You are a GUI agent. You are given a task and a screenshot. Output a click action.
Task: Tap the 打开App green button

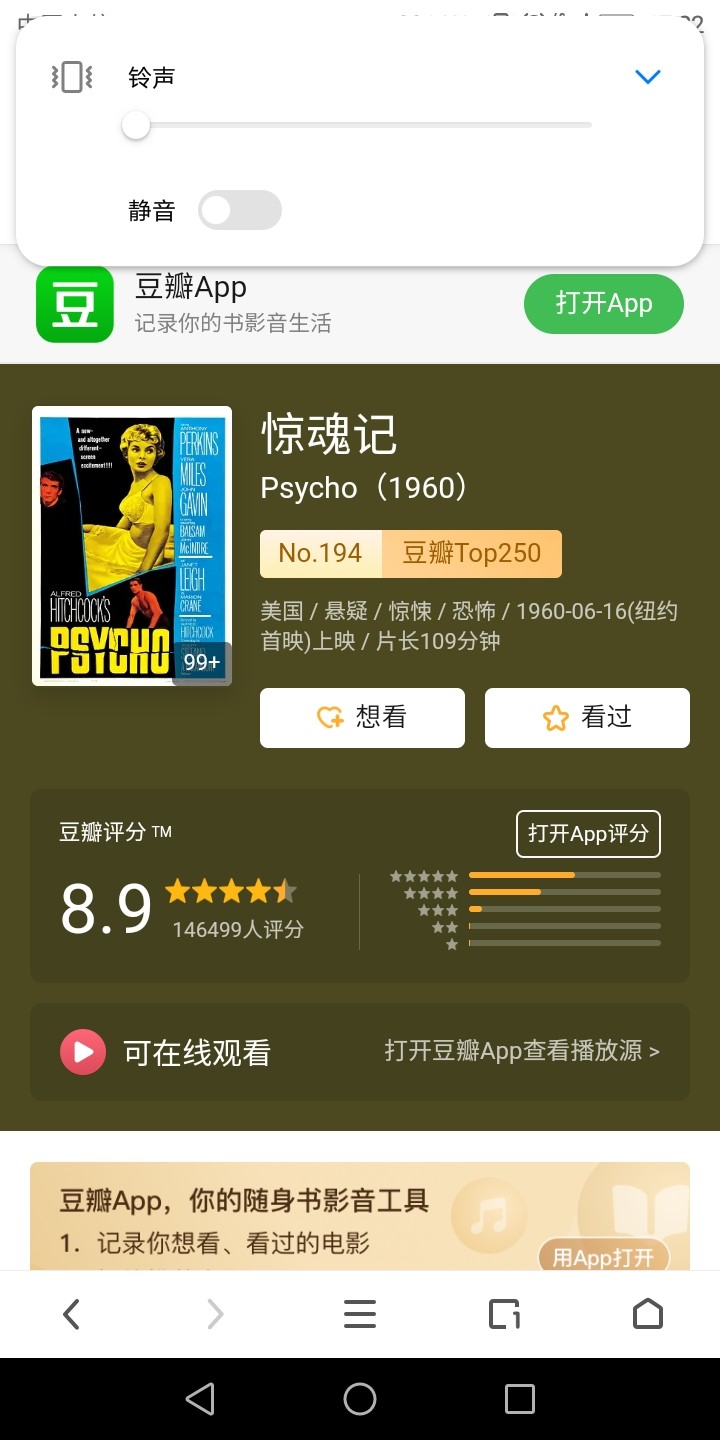click(603, 303)
